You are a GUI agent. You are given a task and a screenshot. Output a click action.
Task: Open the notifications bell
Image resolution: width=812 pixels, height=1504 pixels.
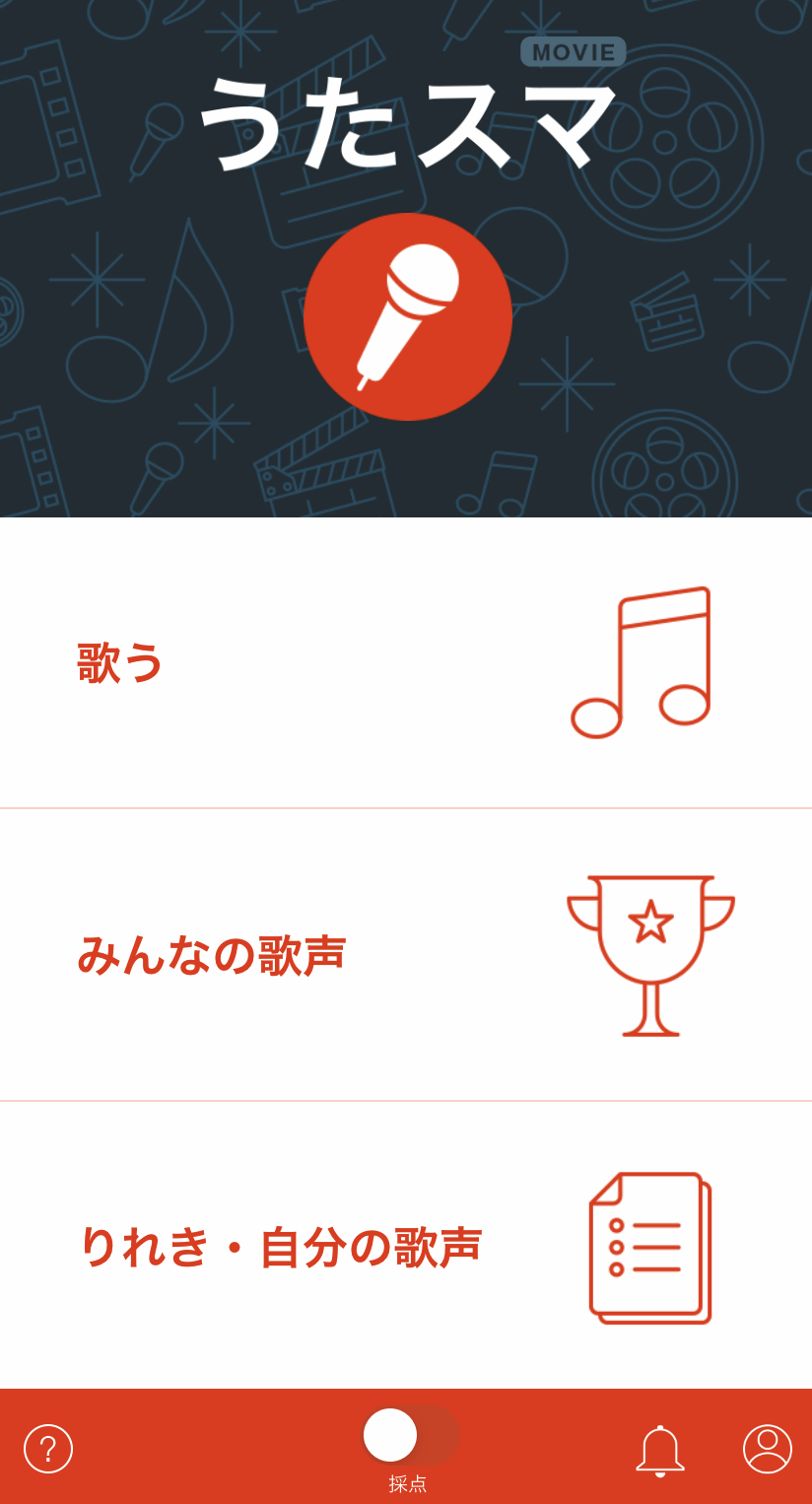pos(660,1451)
